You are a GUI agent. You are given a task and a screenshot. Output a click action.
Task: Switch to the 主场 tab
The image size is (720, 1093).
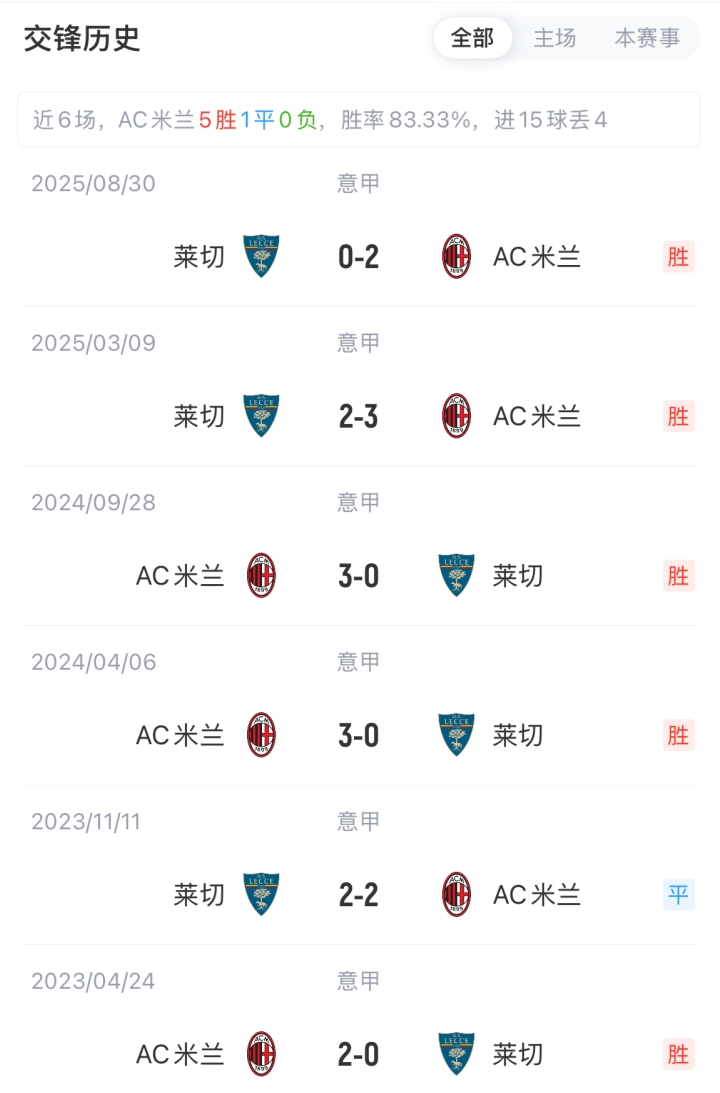click(554, 38)
